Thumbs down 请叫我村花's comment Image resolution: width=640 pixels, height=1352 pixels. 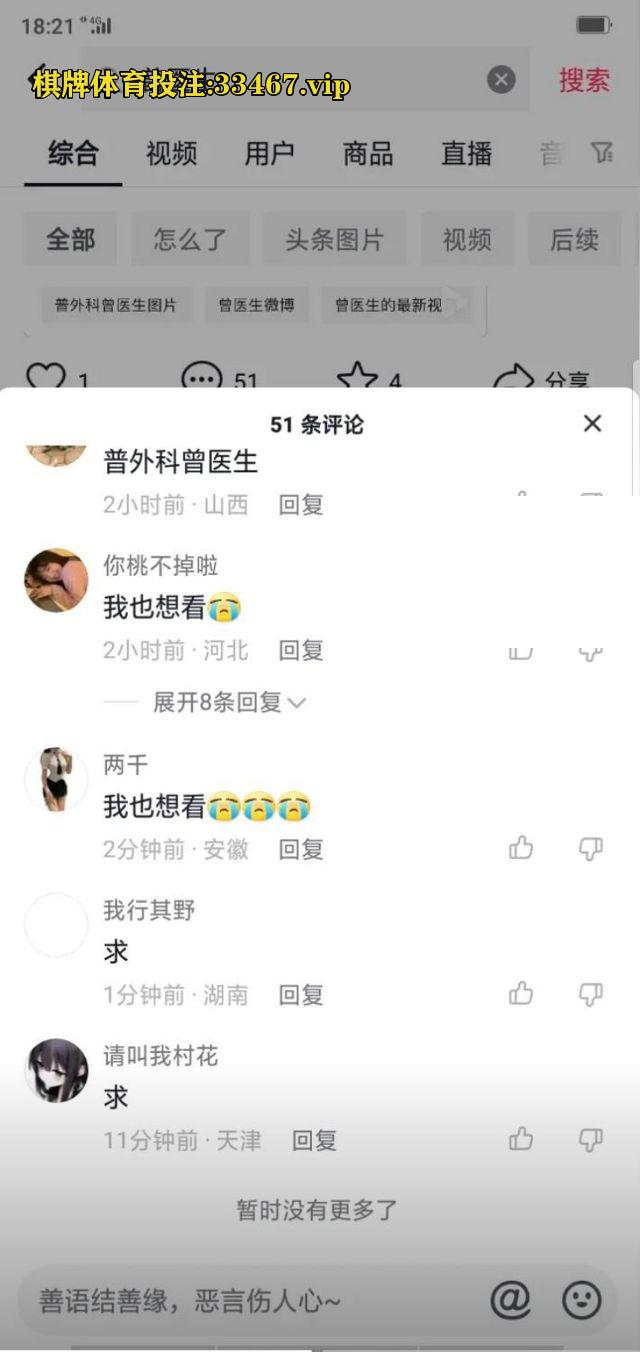591,1139
